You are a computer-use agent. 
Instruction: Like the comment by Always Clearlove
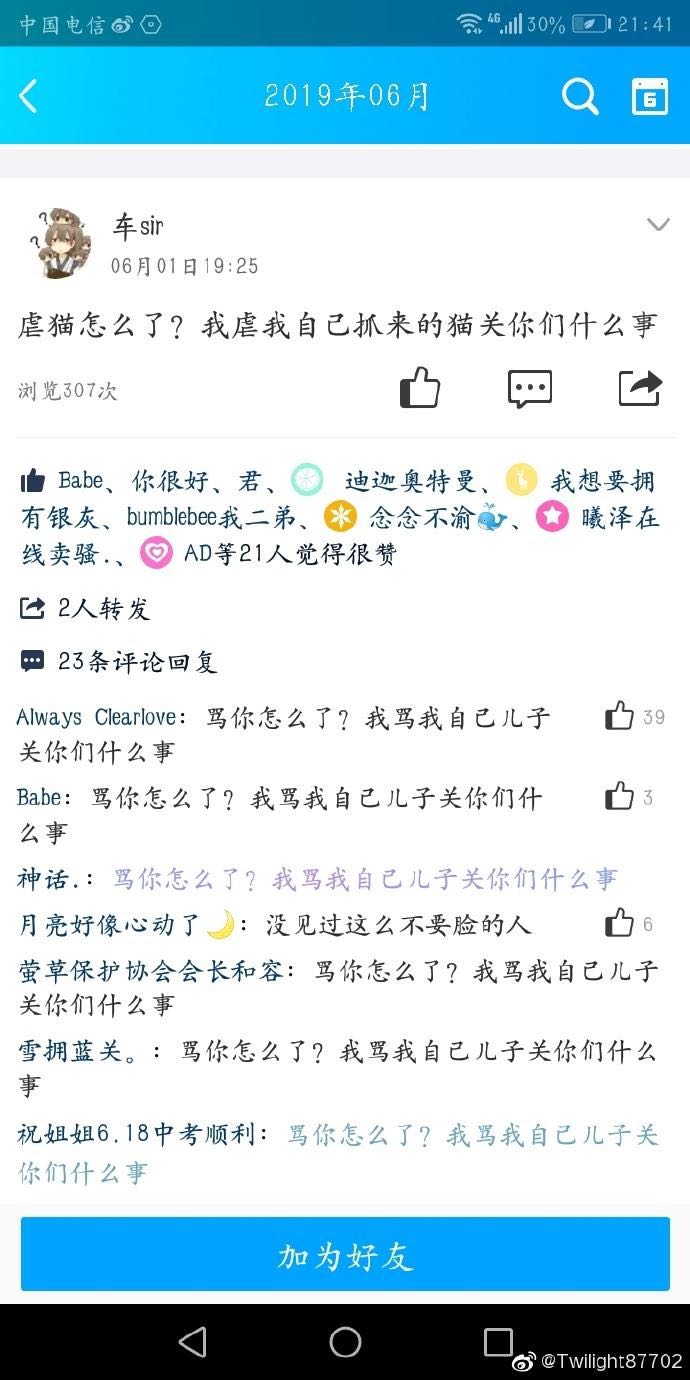pos(620,716)
